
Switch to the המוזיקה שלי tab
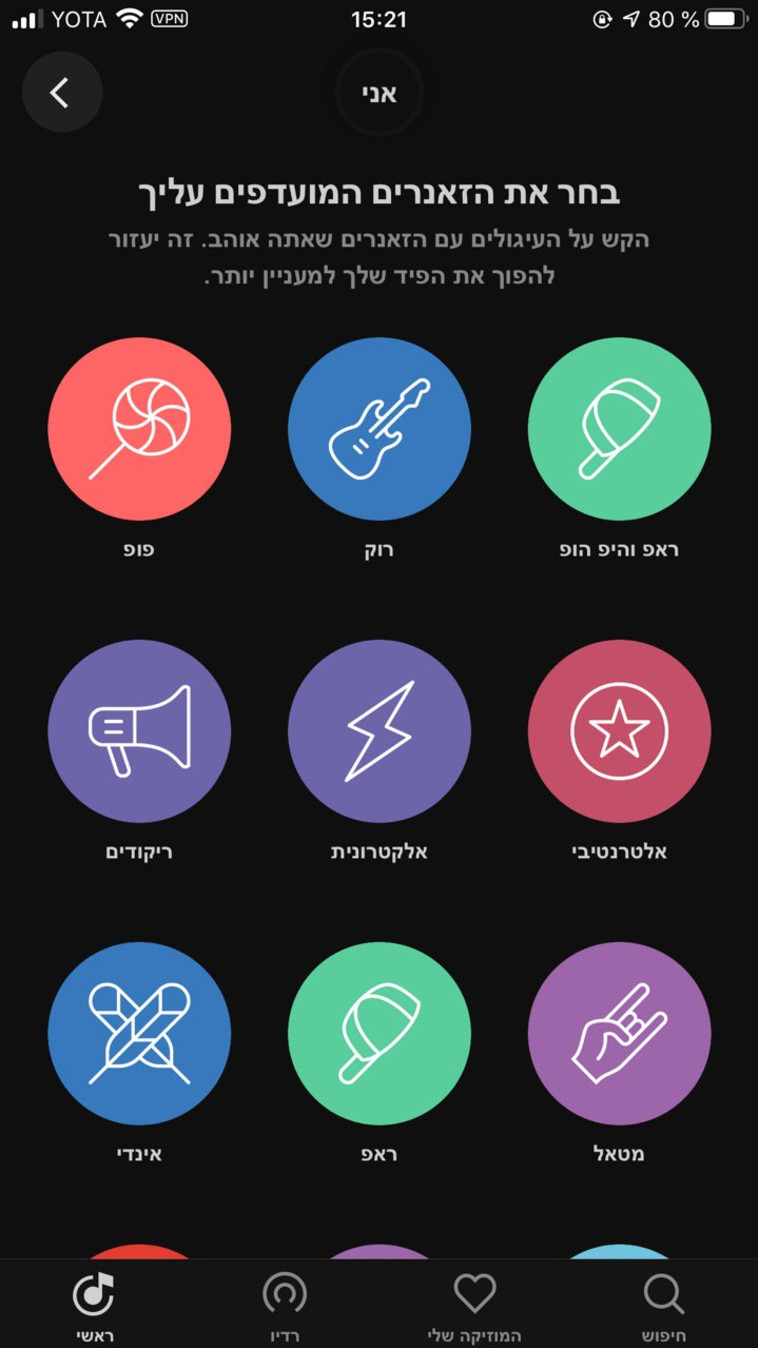click(x=475, y=1294)
